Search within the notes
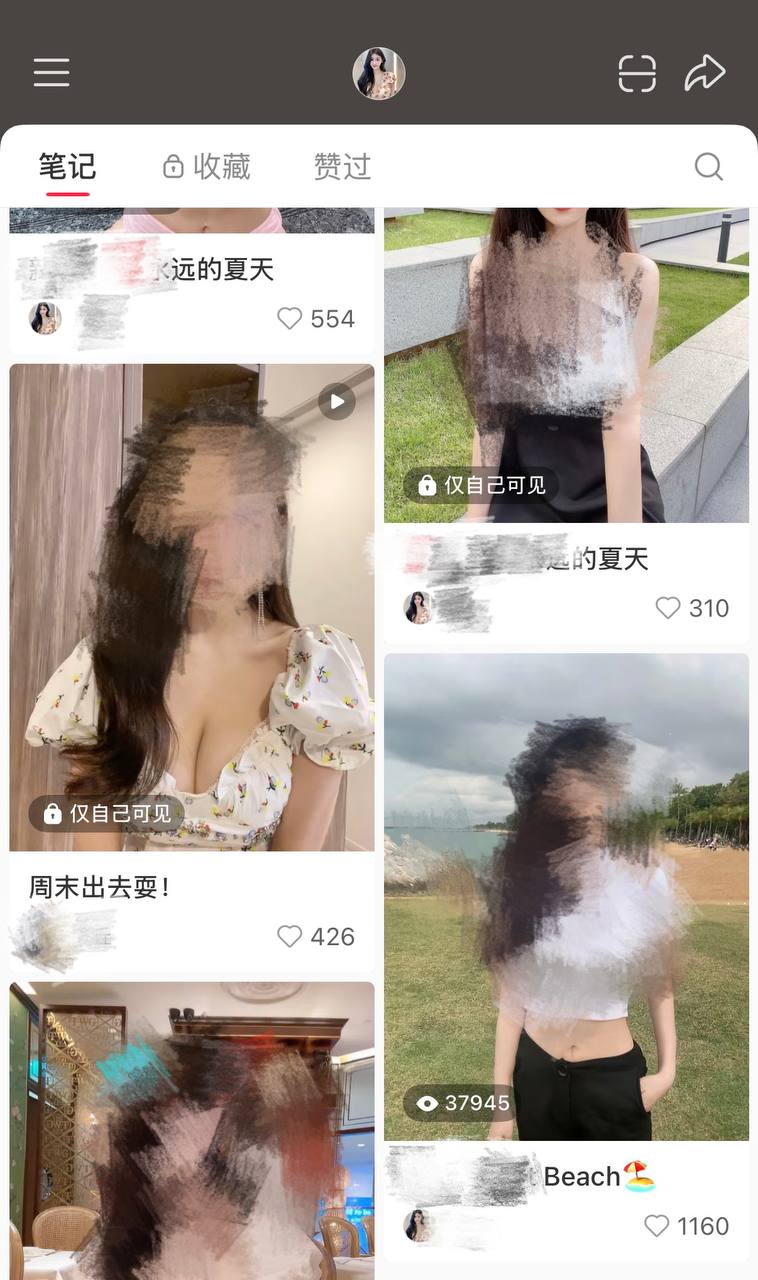Image resolution: width=758 pixels, height=1280 pixels. 708,166
